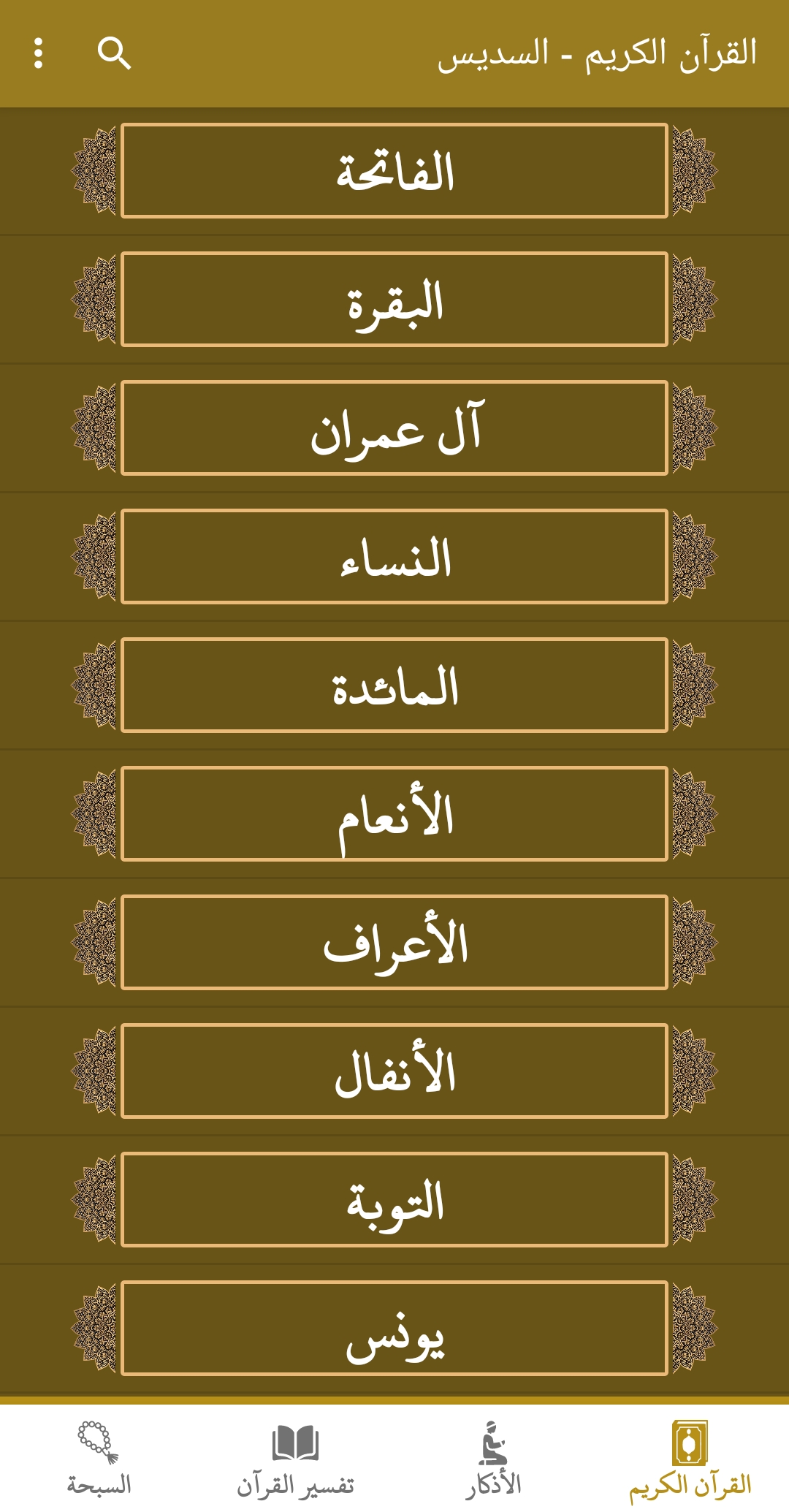Select surah المائدة

click(x=394, y=685)
